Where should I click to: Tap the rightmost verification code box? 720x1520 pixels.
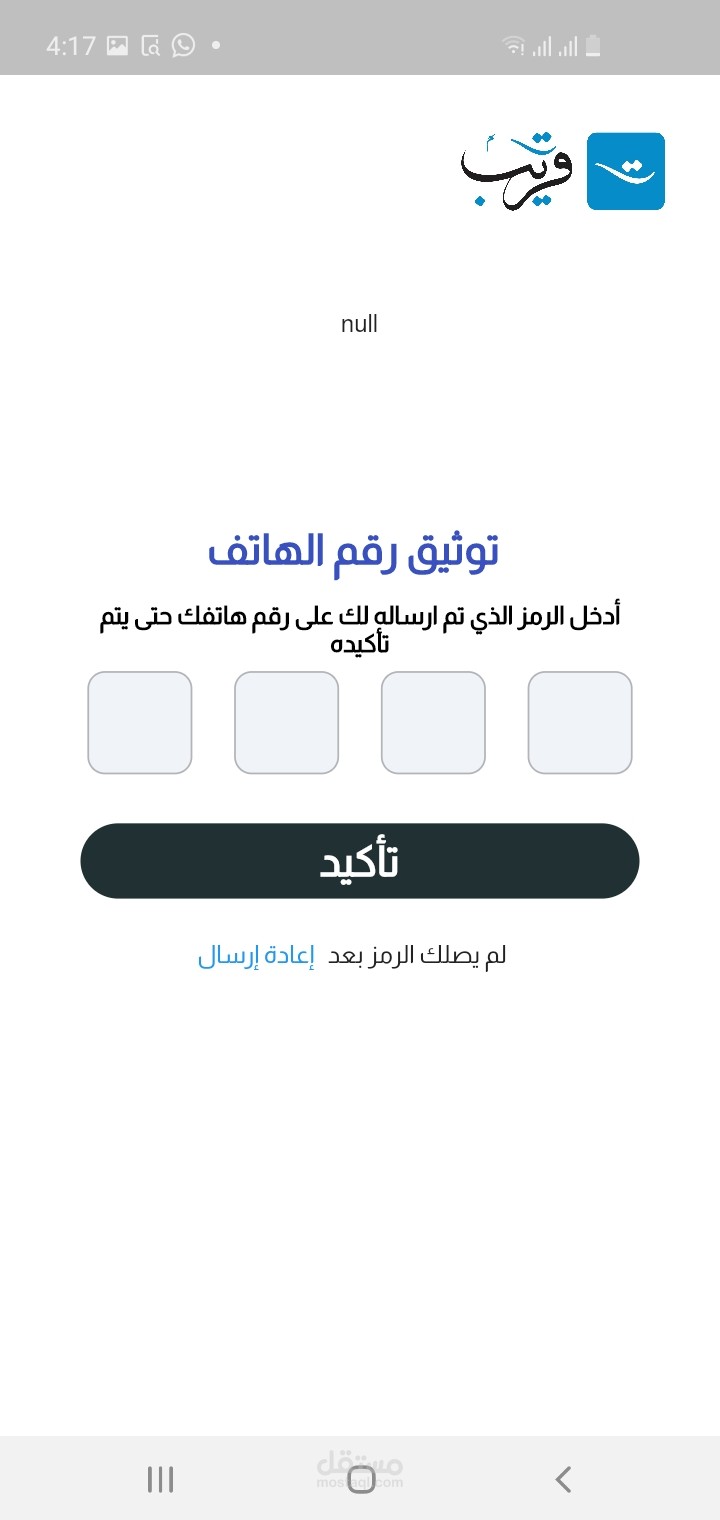click(x=580, y=722)
